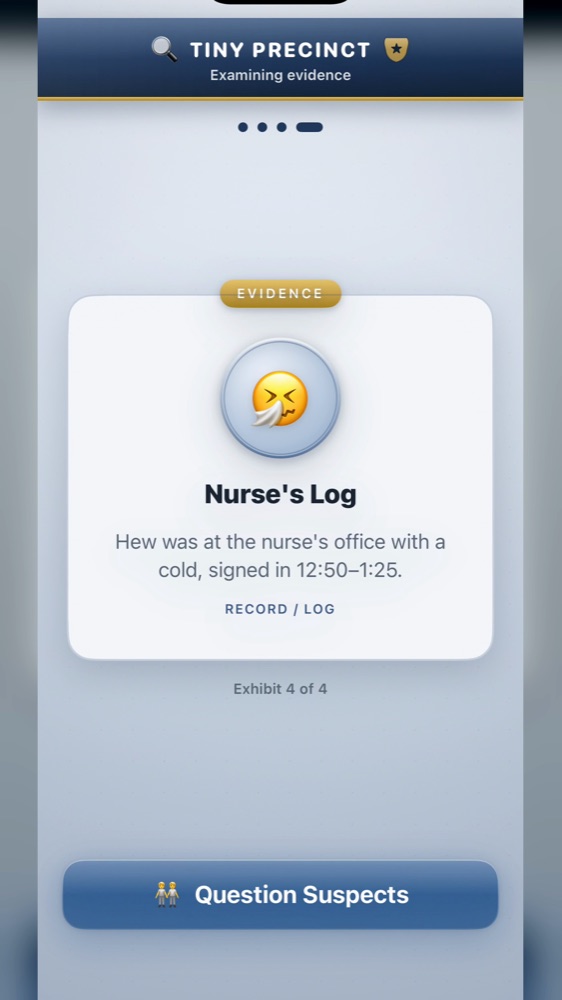Tap the Question Suspects button
This screenshot has height=1000, width=562.
[x=280, y=894]
